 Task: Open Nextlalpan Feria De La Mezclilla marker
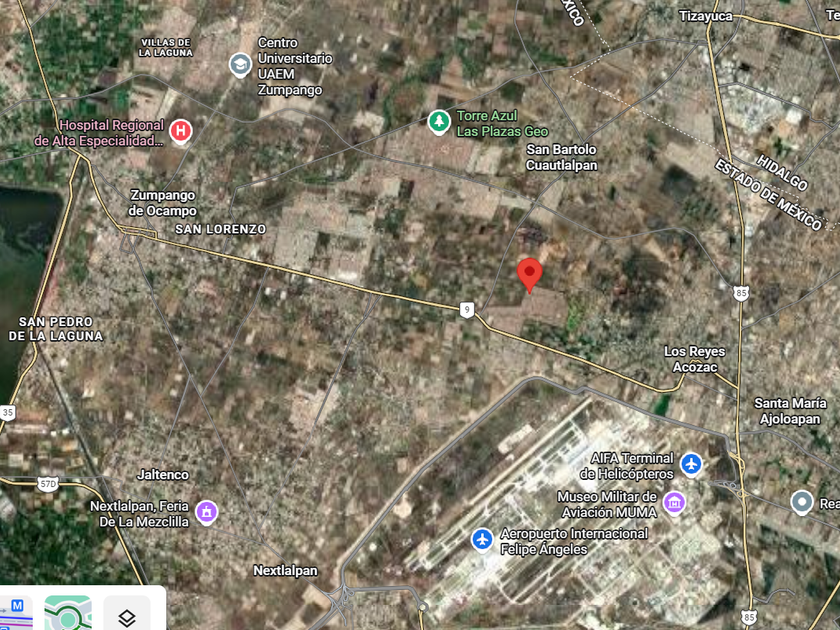point(206,512)
